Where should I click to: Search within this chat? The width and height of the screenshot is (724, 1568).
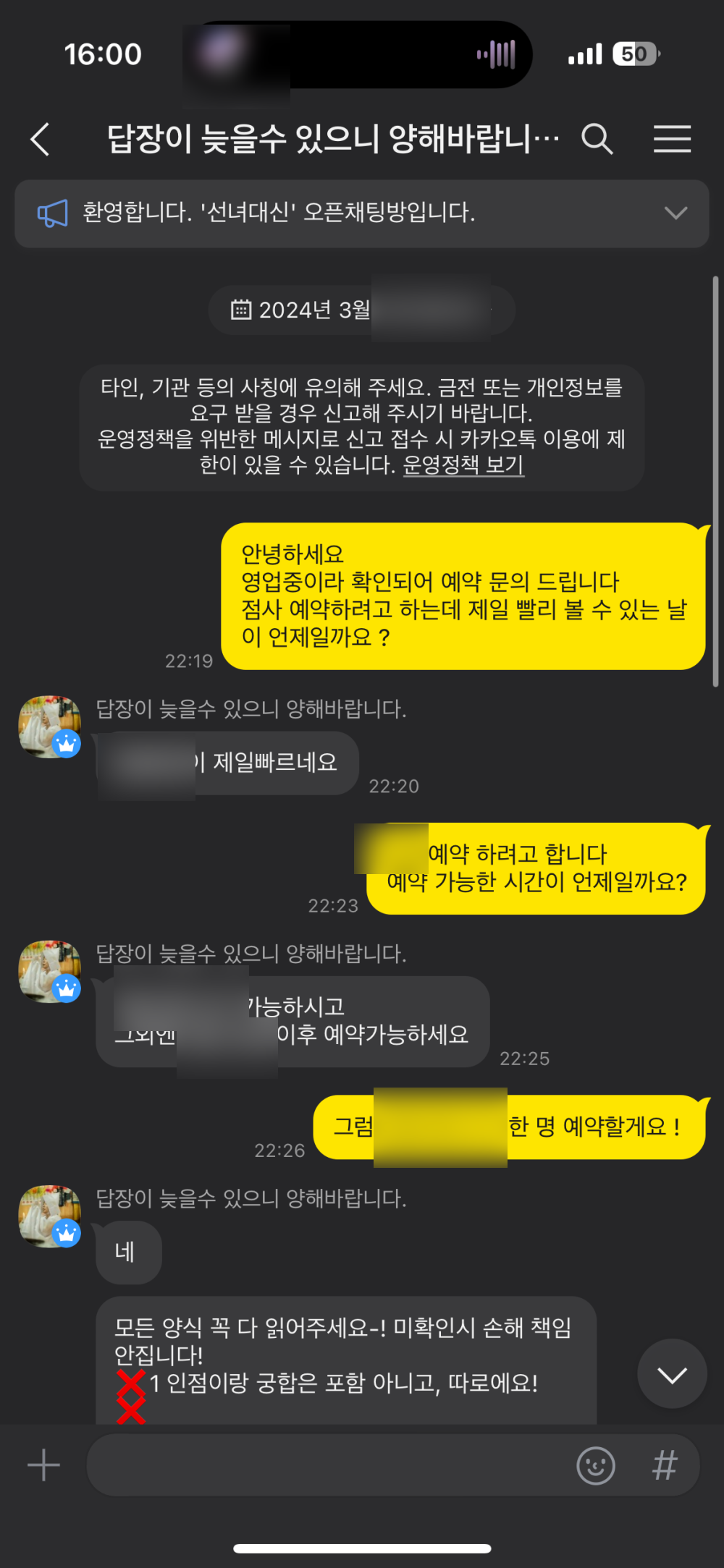point(597,138)
